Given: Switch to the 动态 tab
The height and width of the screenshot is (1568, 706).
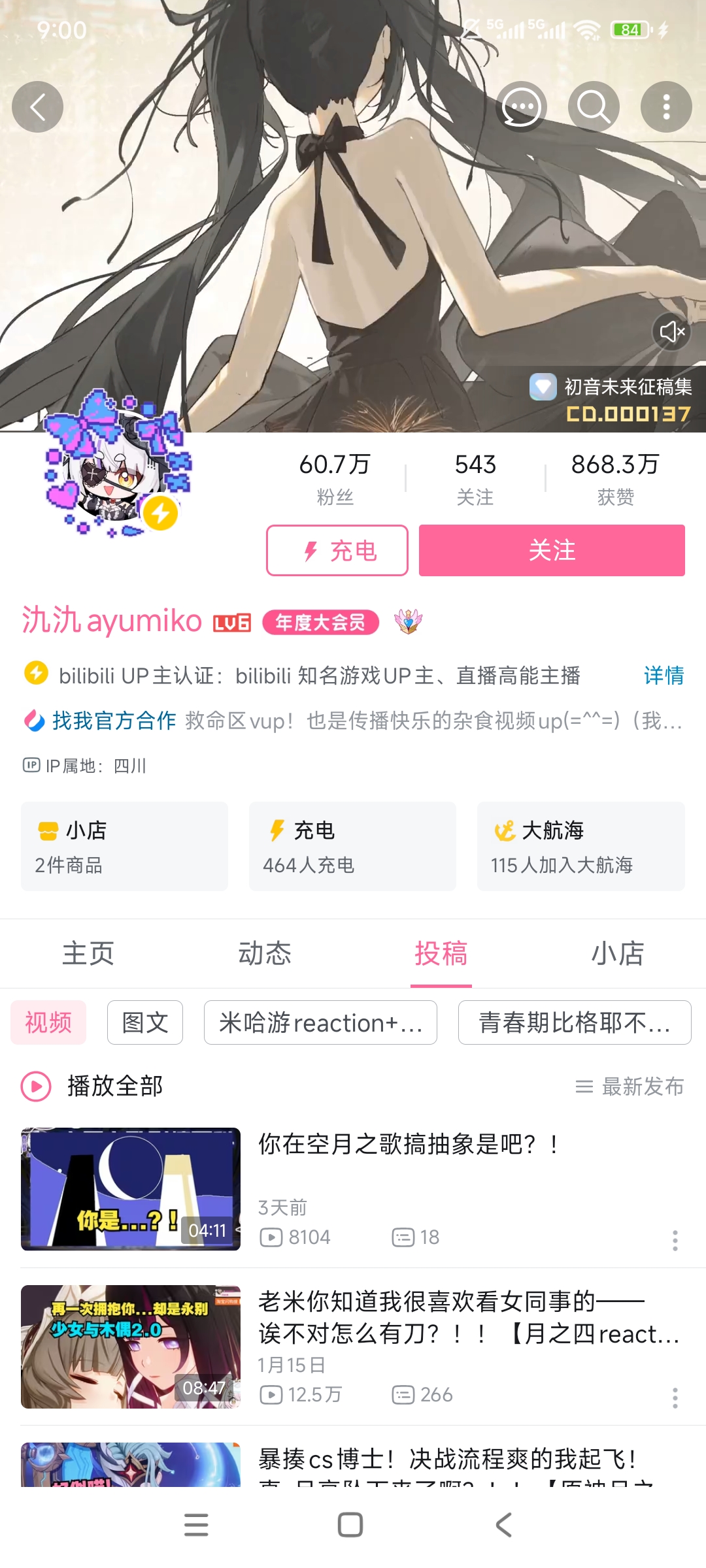Looking at the screenshot, I should (265, 954).
